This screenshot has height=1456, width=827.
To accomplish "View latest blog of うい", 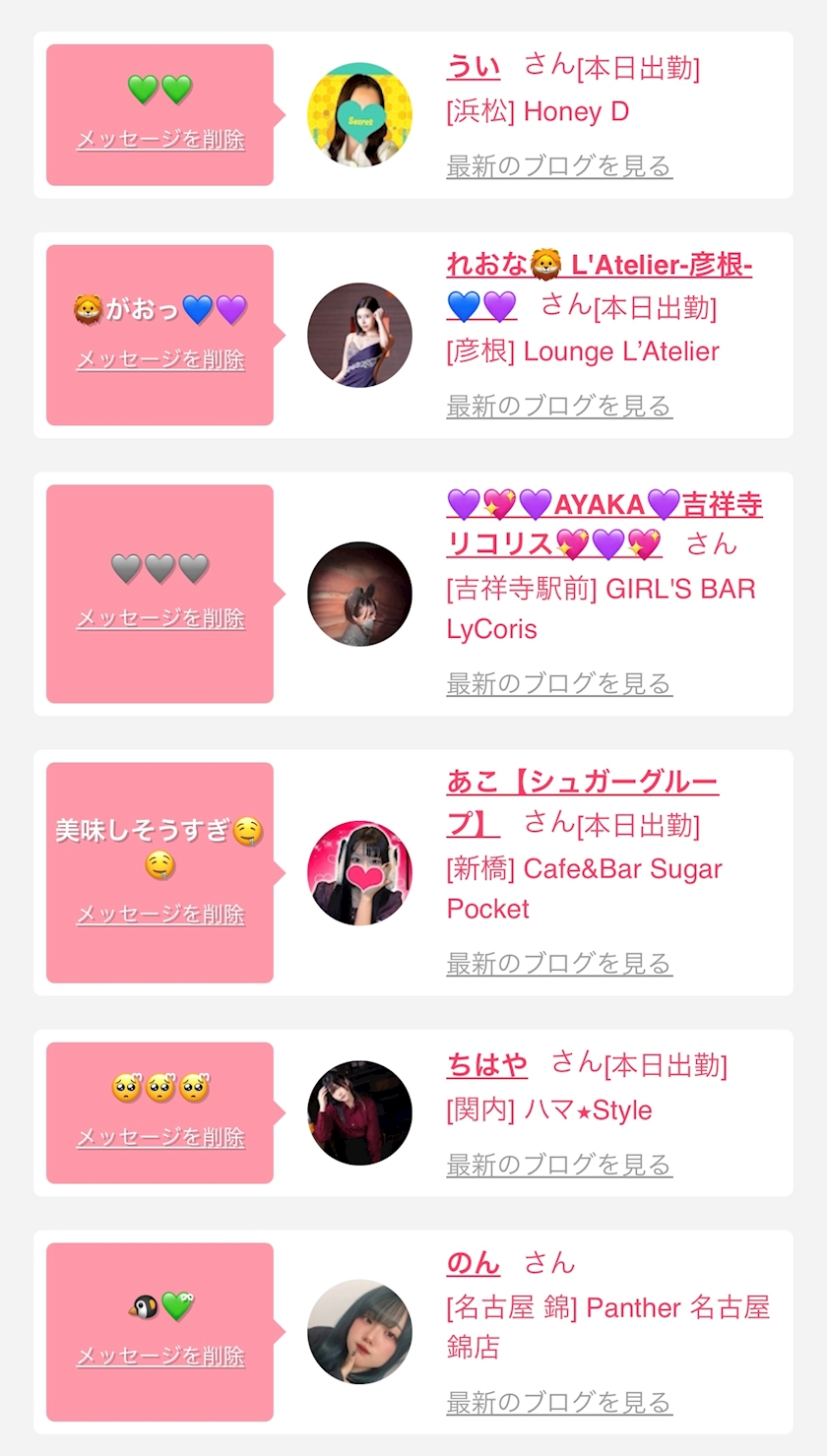I will tap(559, 165).
